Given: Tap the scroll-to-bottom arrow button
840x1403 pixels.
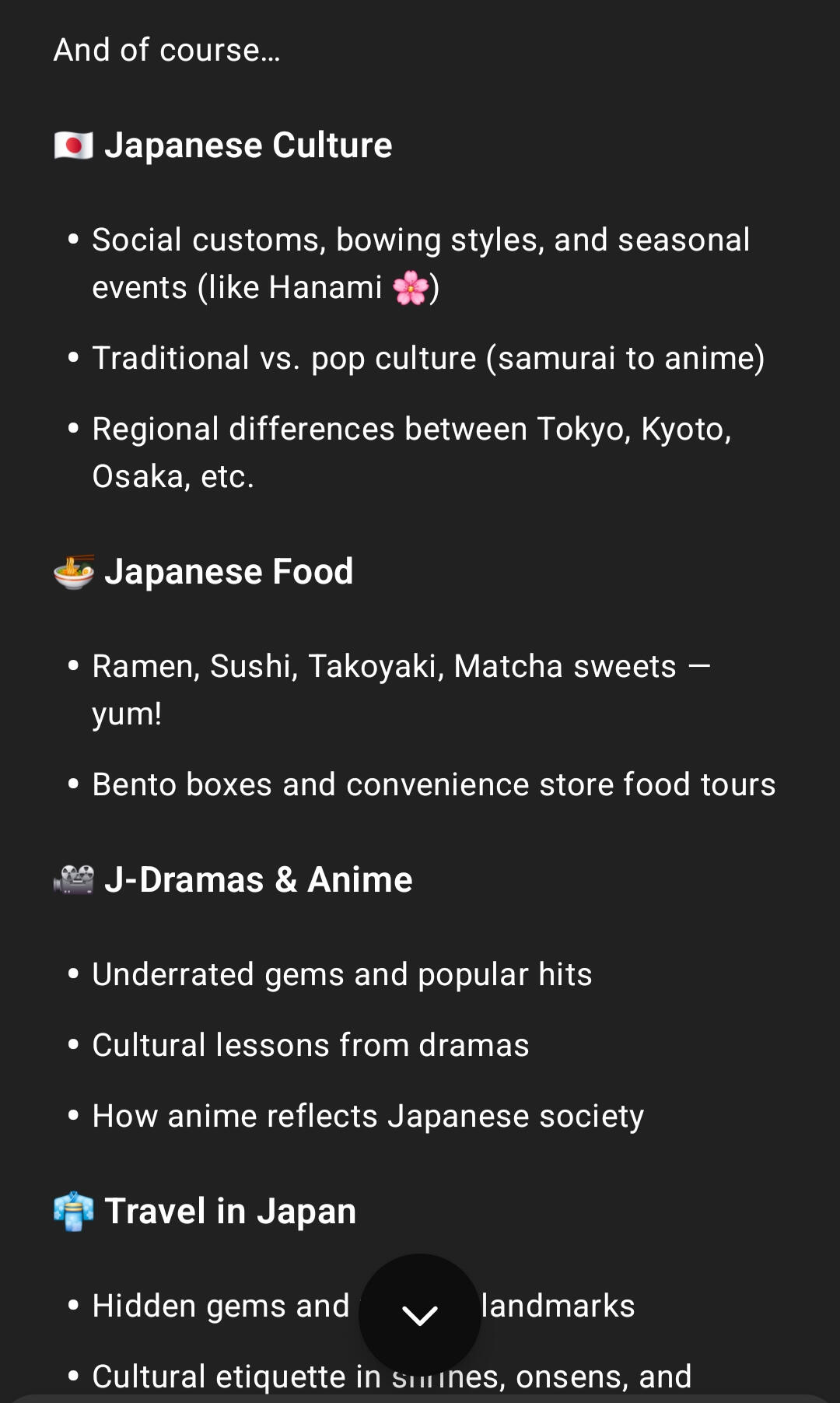Looking at the screenshot, I should 420,1314.
